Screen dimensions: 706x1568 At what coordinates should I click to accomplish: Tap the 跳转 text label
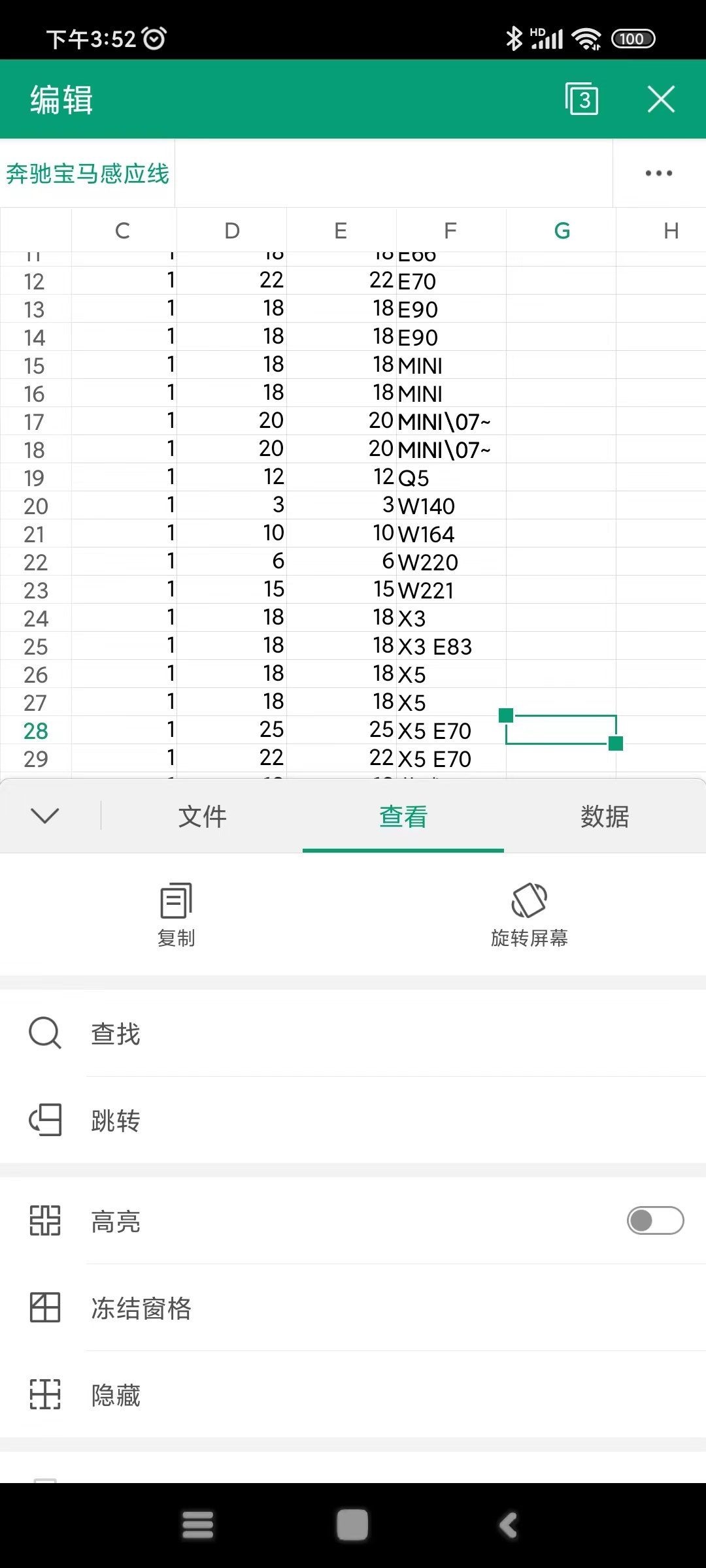[115, 1121]
